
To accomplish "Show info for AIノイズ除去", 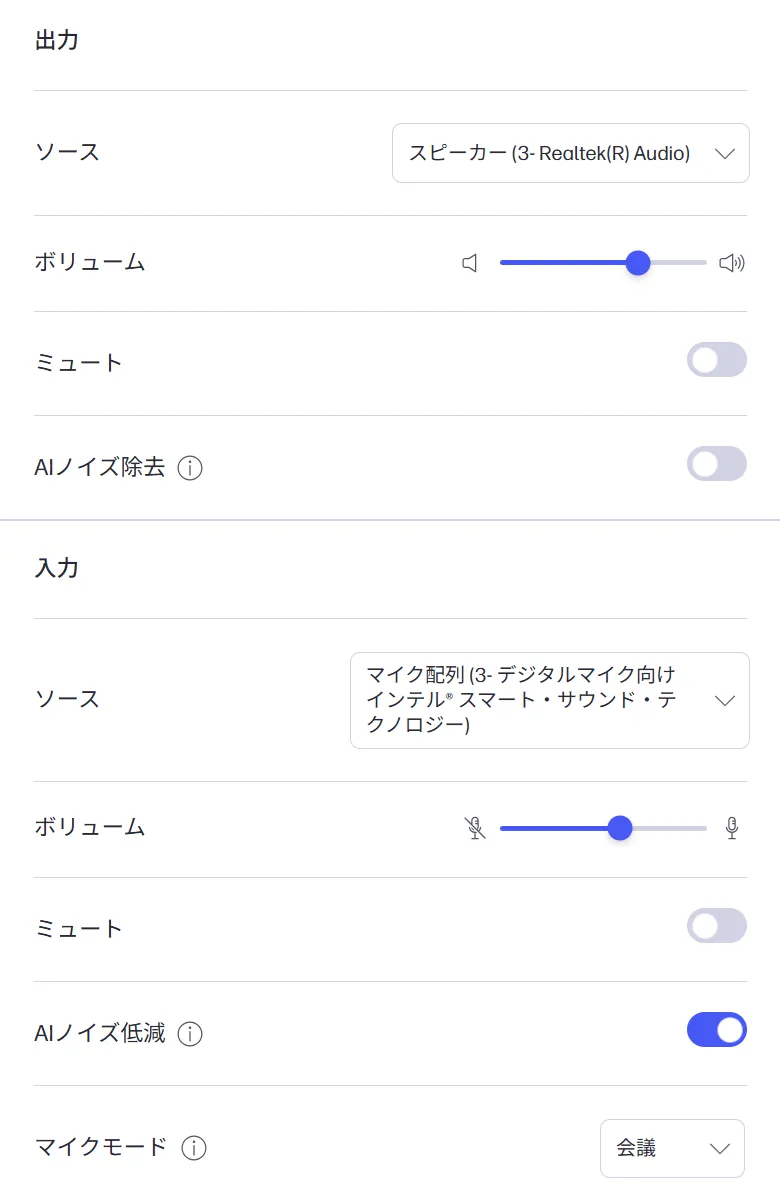I will pyautogui.click(x=190, y=467).
